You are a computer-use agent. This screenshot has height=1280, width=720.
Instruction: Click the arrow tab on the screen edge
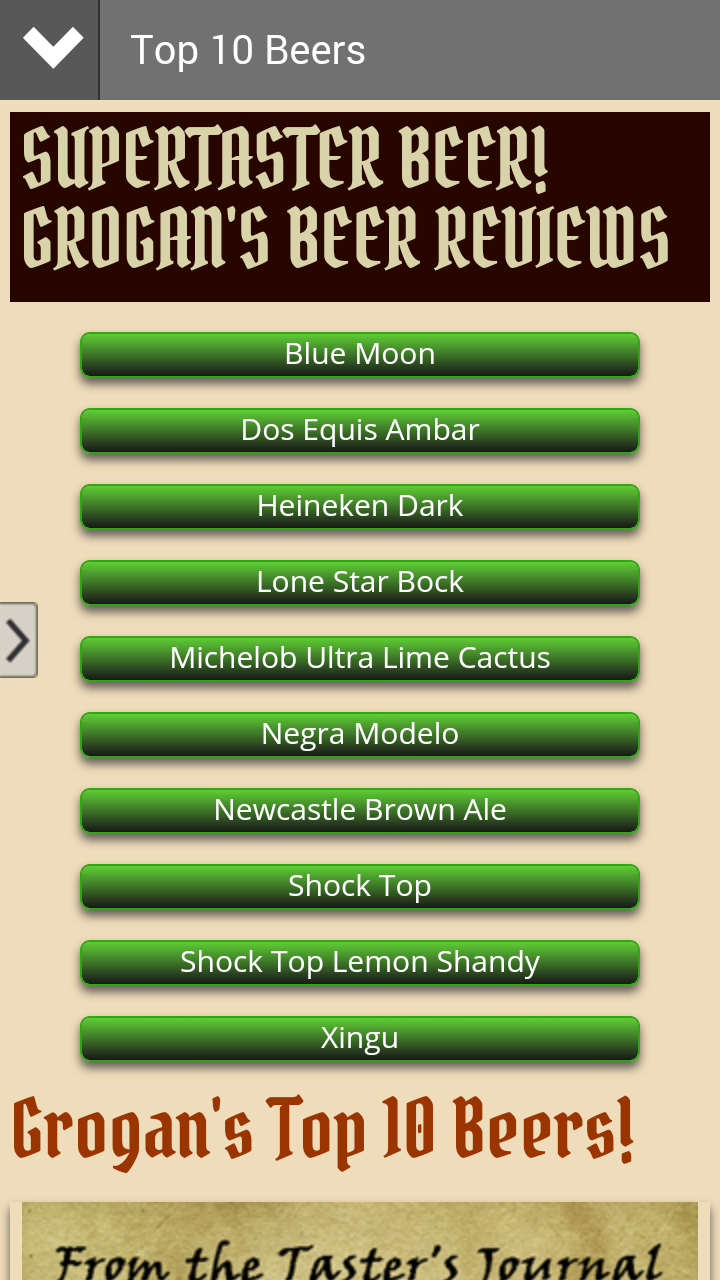click(x=16, y=641)
